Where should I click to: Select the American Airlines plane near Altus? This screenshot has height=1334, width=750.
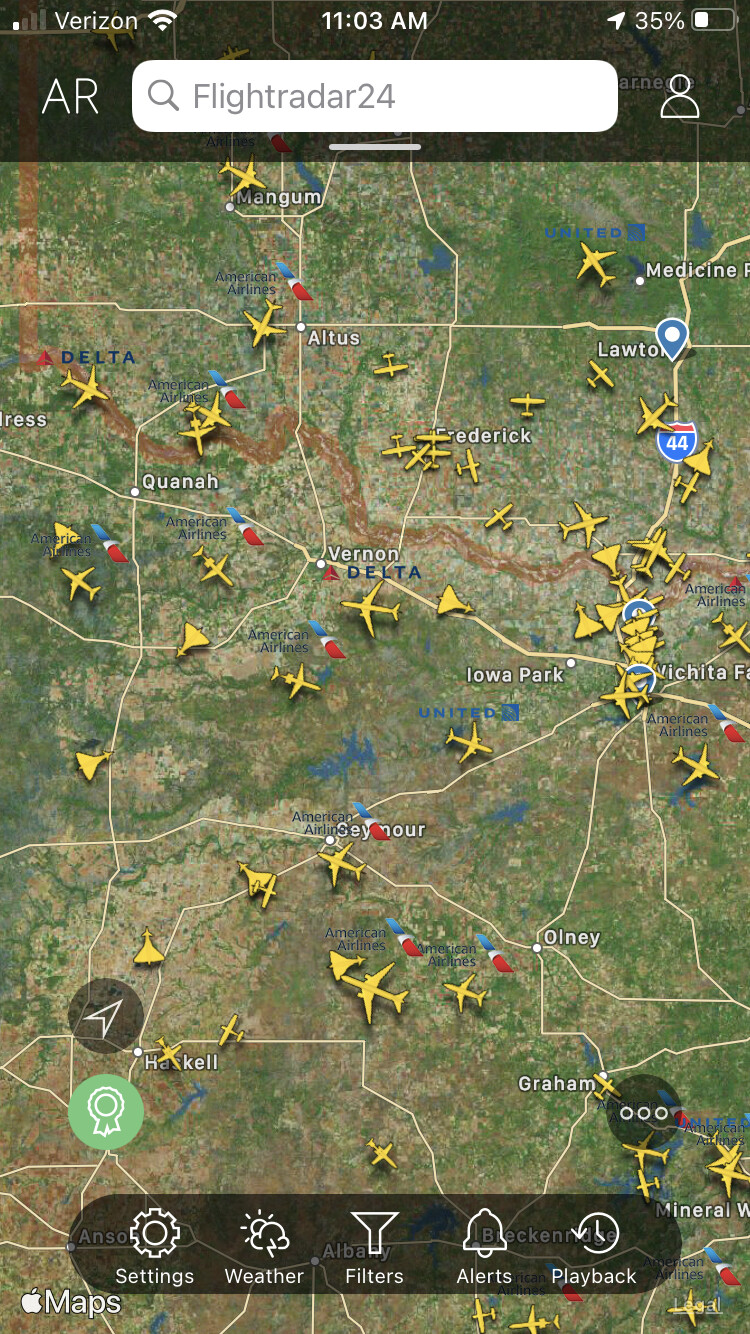point(265,324)
